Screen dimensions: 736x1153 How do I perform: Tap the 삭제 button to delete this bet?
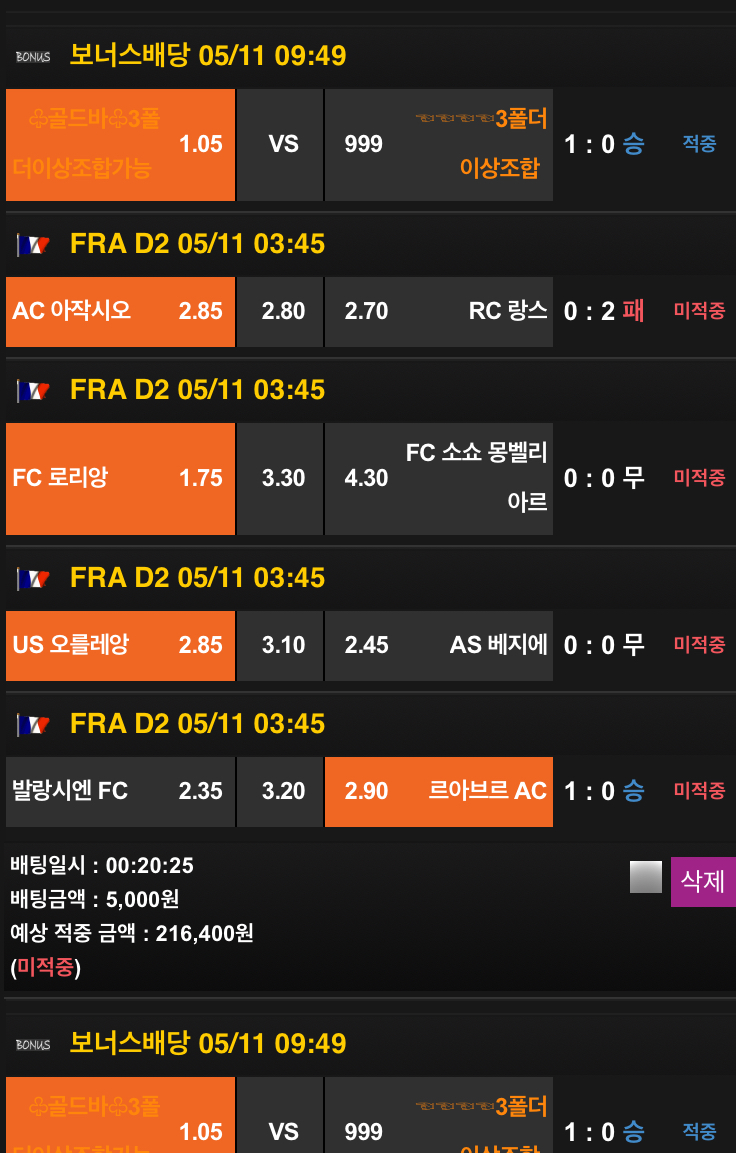pyautogui.click(x=702, y=881)
